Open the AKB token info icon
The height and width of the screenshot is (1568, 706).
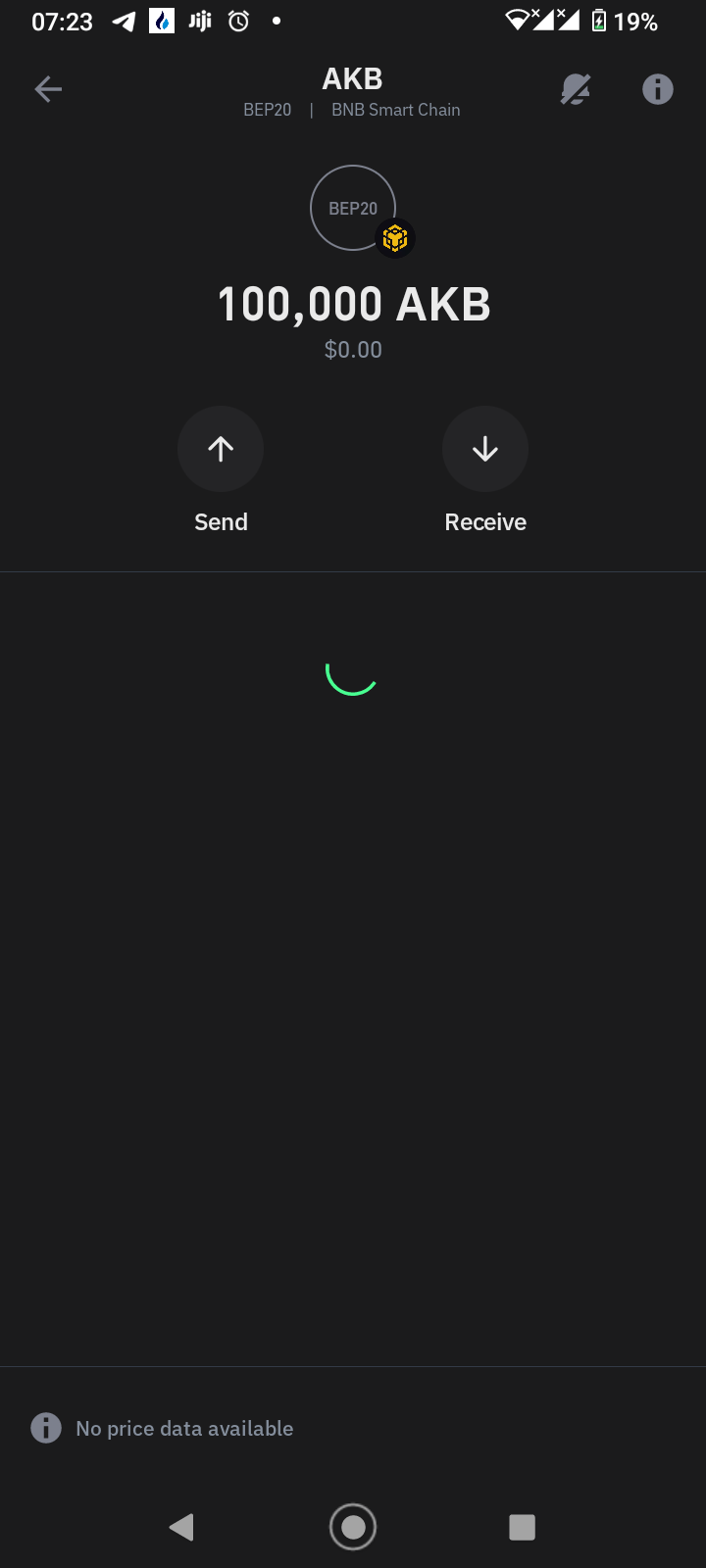click(658, 89)
